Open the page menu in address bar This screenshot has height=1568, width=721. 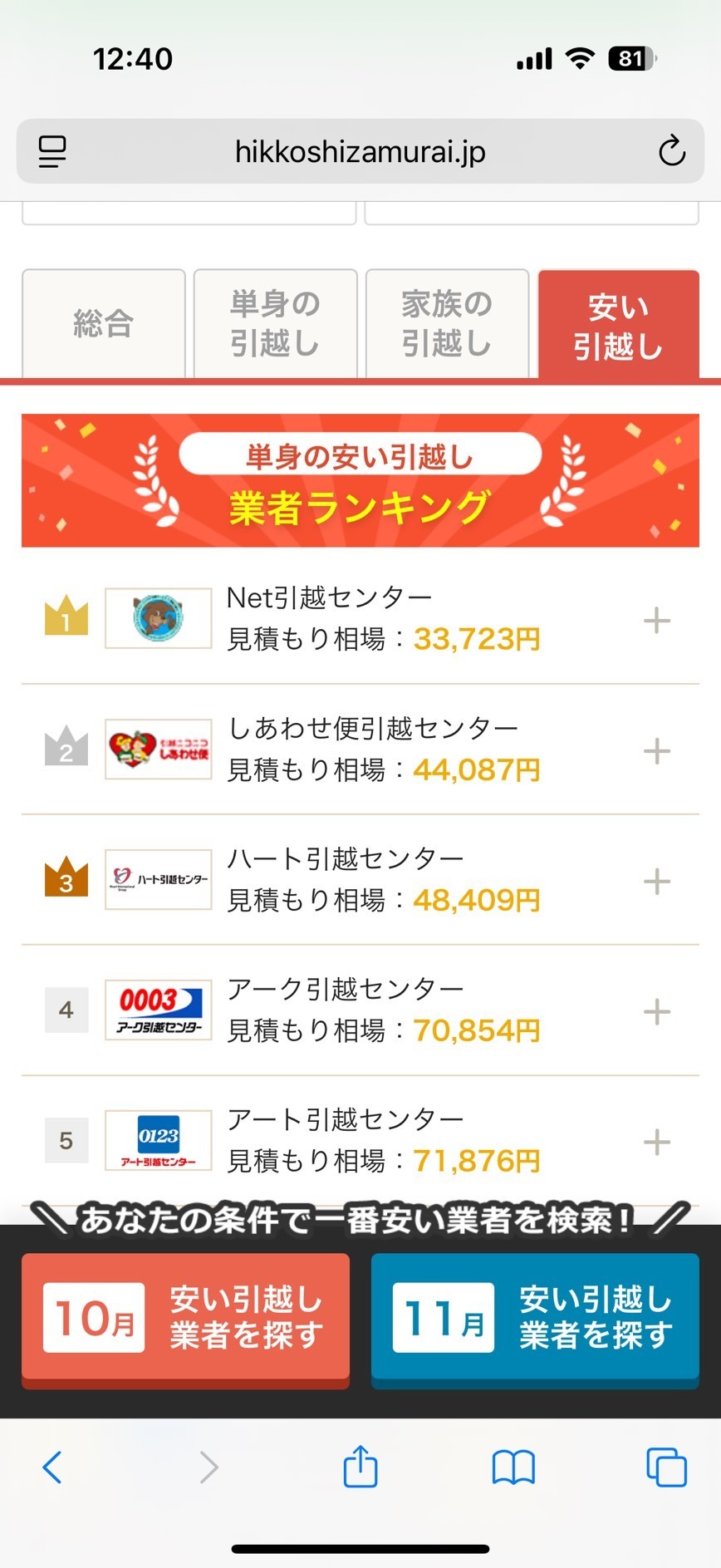click(x=52, y=151)
